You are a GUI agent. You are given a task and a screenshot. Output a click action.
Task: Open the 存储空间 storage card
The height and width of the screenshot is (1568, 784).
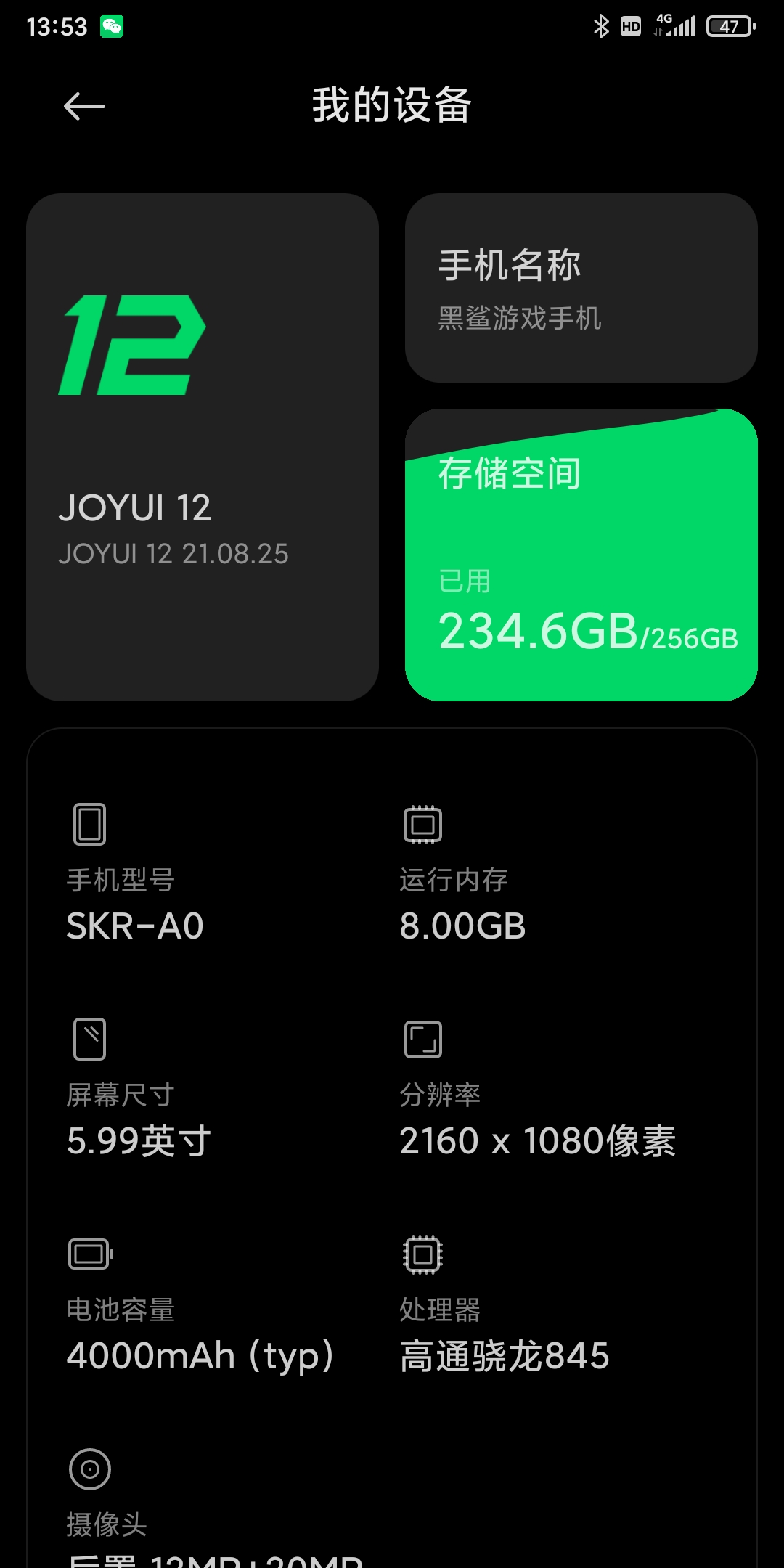[x=581, y=555]
